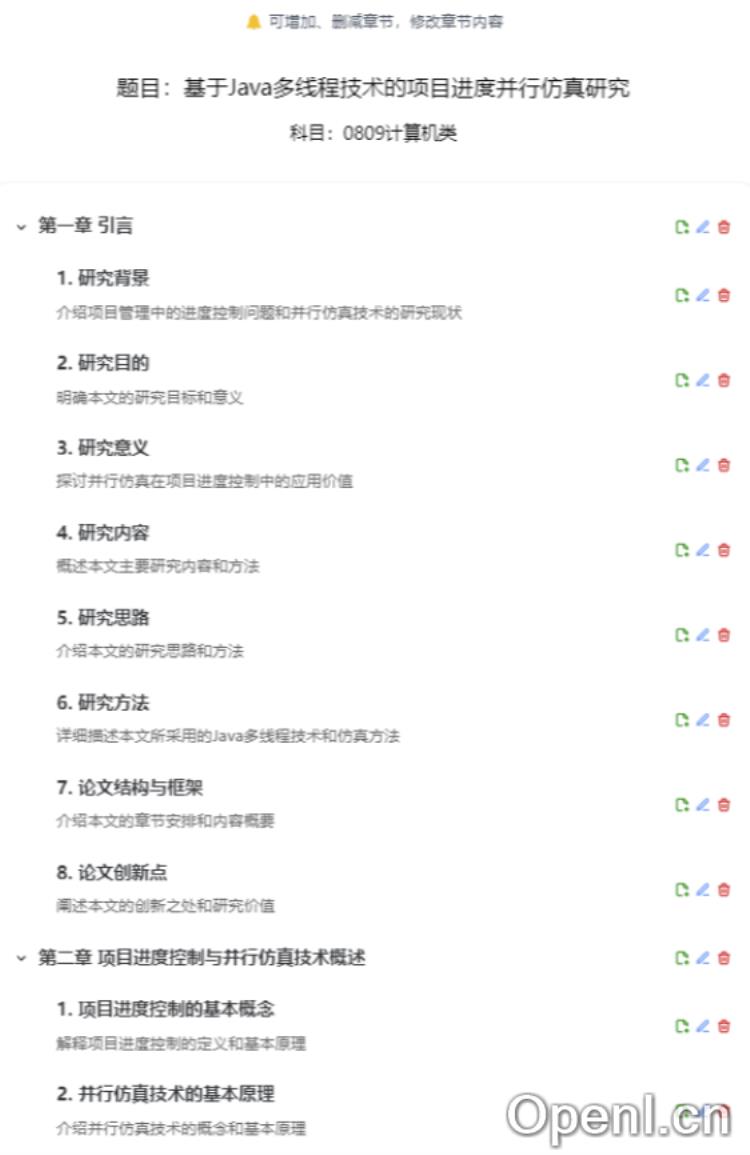Image resolution: width=750 pixels, height=1155 pixels.
Task: Delete the 第二章 chapter
Action: tap(724, 958)
